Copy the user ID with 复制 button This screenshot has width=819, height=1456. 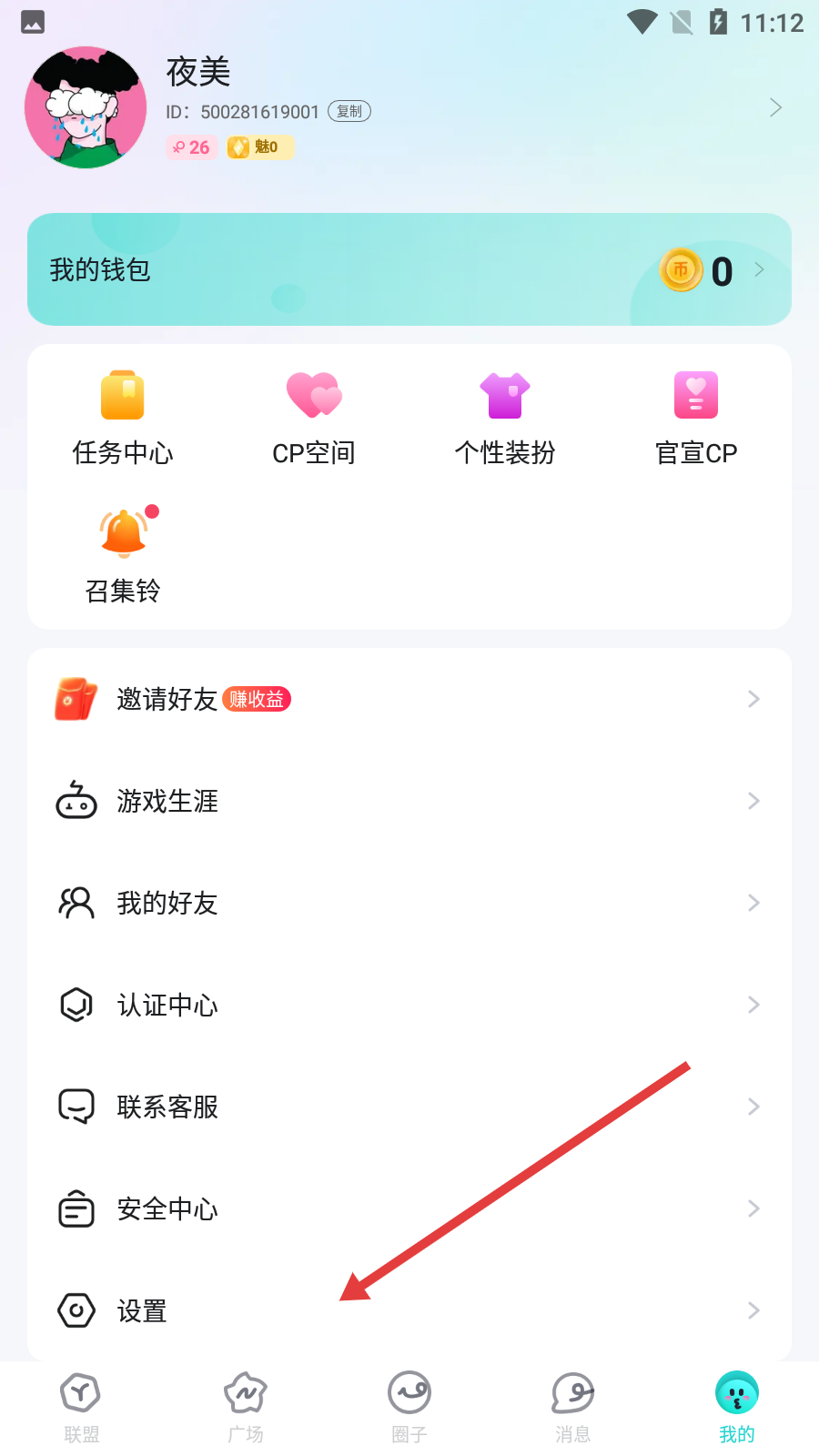pyautogui.click(x=349, y=111)
